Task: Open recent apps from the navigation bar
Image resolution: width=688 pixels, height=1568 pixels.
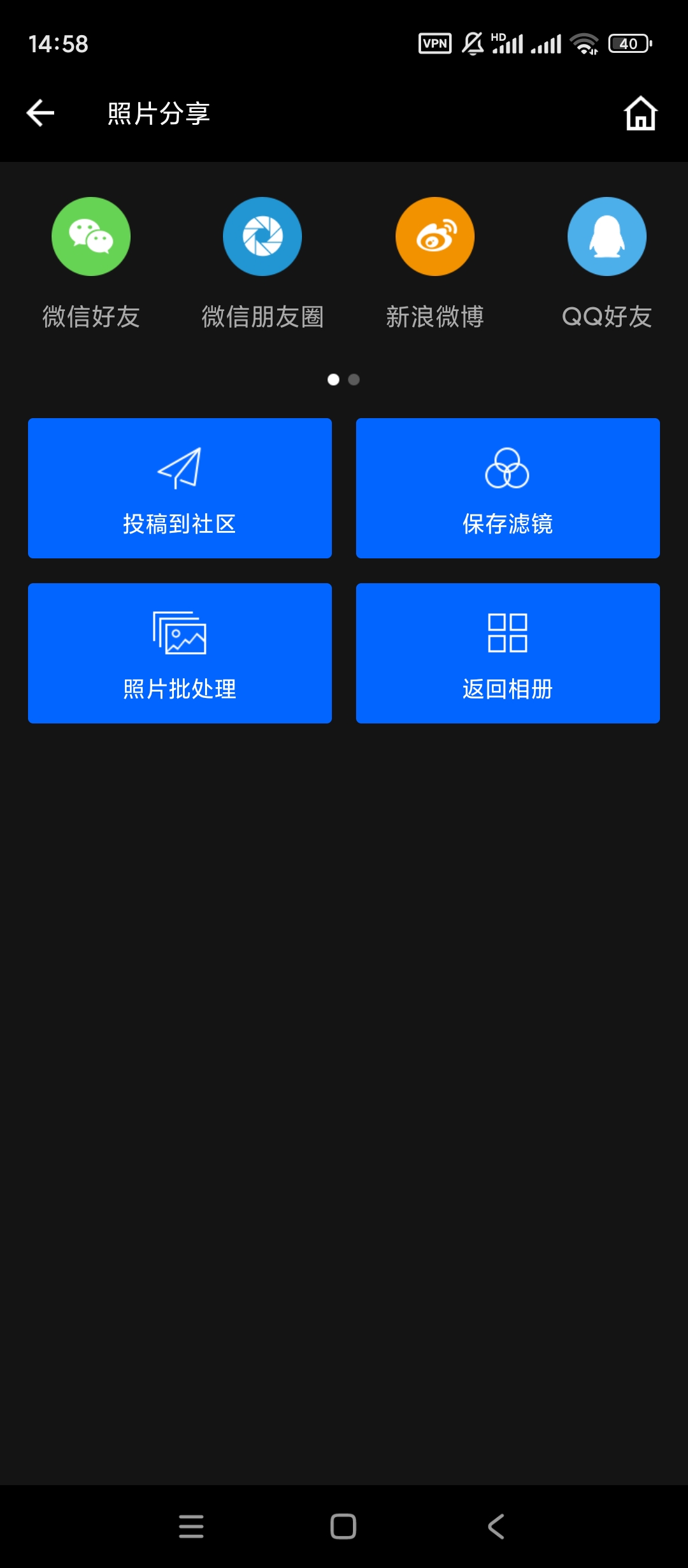Action: [x=191, y=1527]
